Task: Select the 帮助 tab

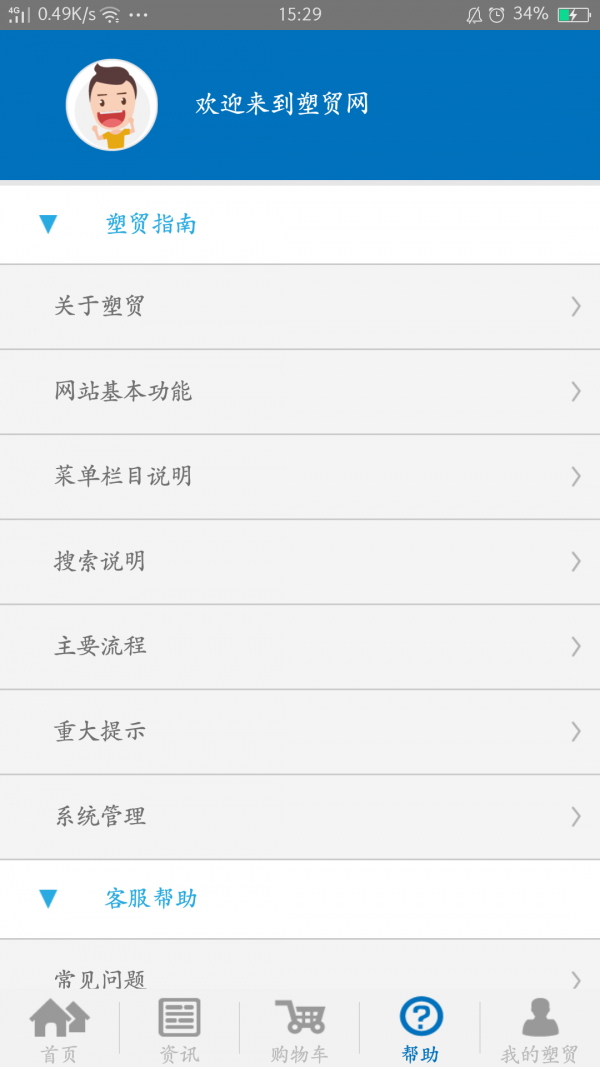Action: click(x=420, y=1030)
